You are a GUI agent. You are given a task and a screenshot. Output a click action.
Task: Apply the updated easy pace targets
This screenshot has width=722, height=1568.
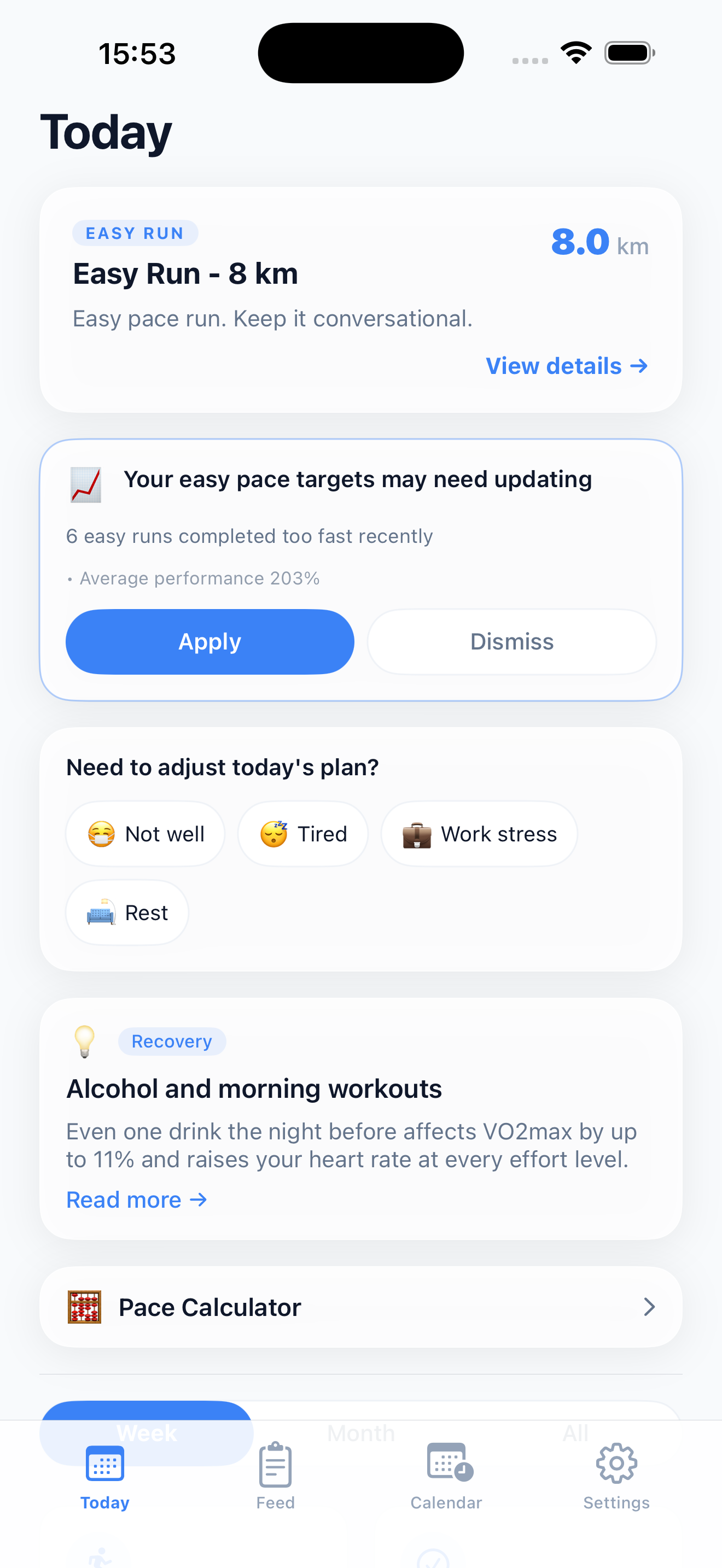coord(209,641)
